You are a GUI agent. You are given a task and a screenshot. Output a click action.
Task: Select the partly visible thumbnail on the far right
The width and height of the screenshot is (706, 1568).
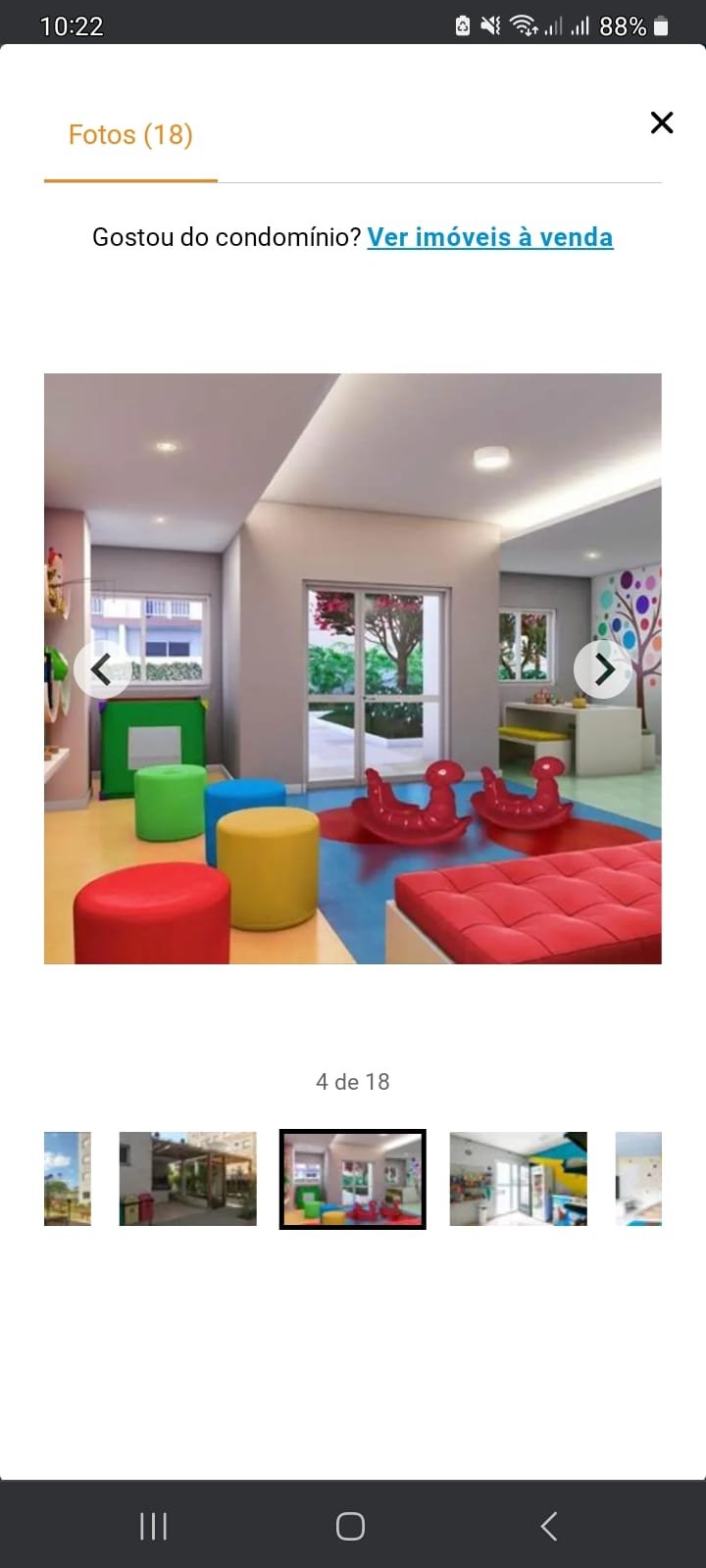(638, 1179)
